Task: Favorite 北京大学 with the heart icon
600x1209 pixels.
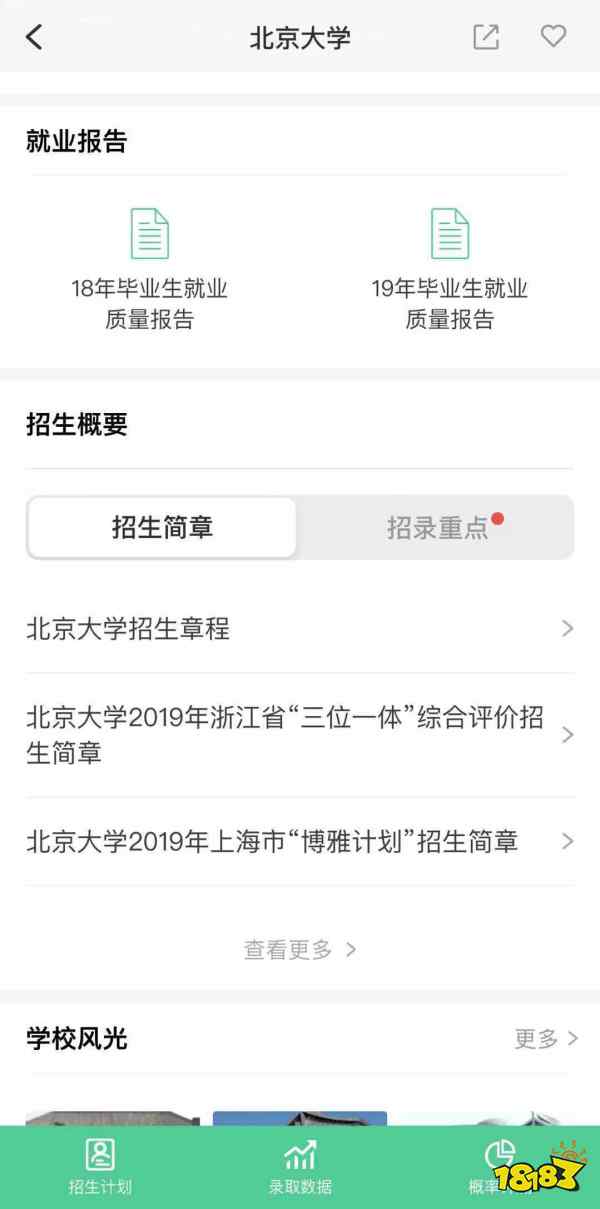Action: pos(553,37)
